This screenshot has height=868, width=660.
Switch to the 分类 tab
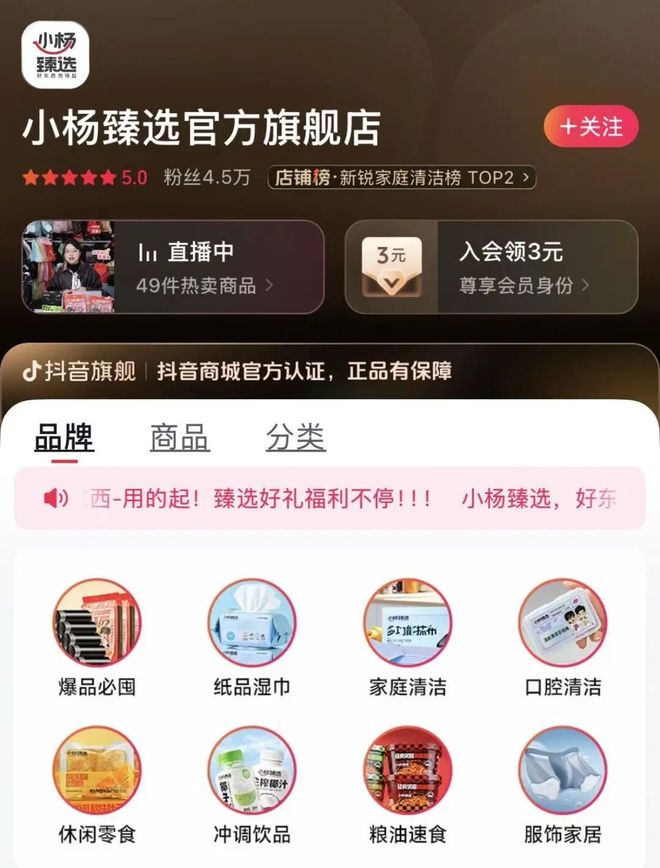296,438
